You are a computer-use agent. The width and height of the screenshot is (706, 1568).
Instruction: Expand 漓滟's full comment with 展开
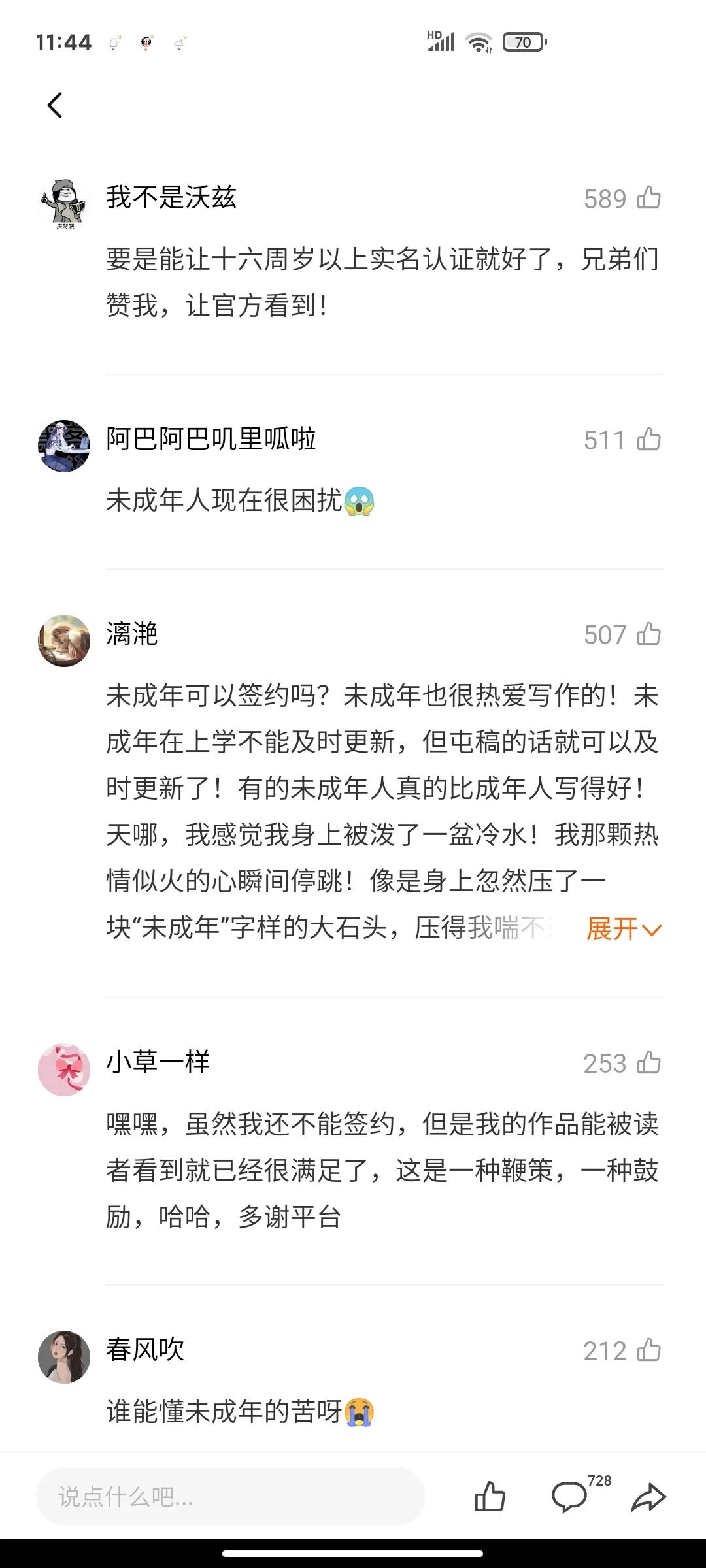(623, 928)
